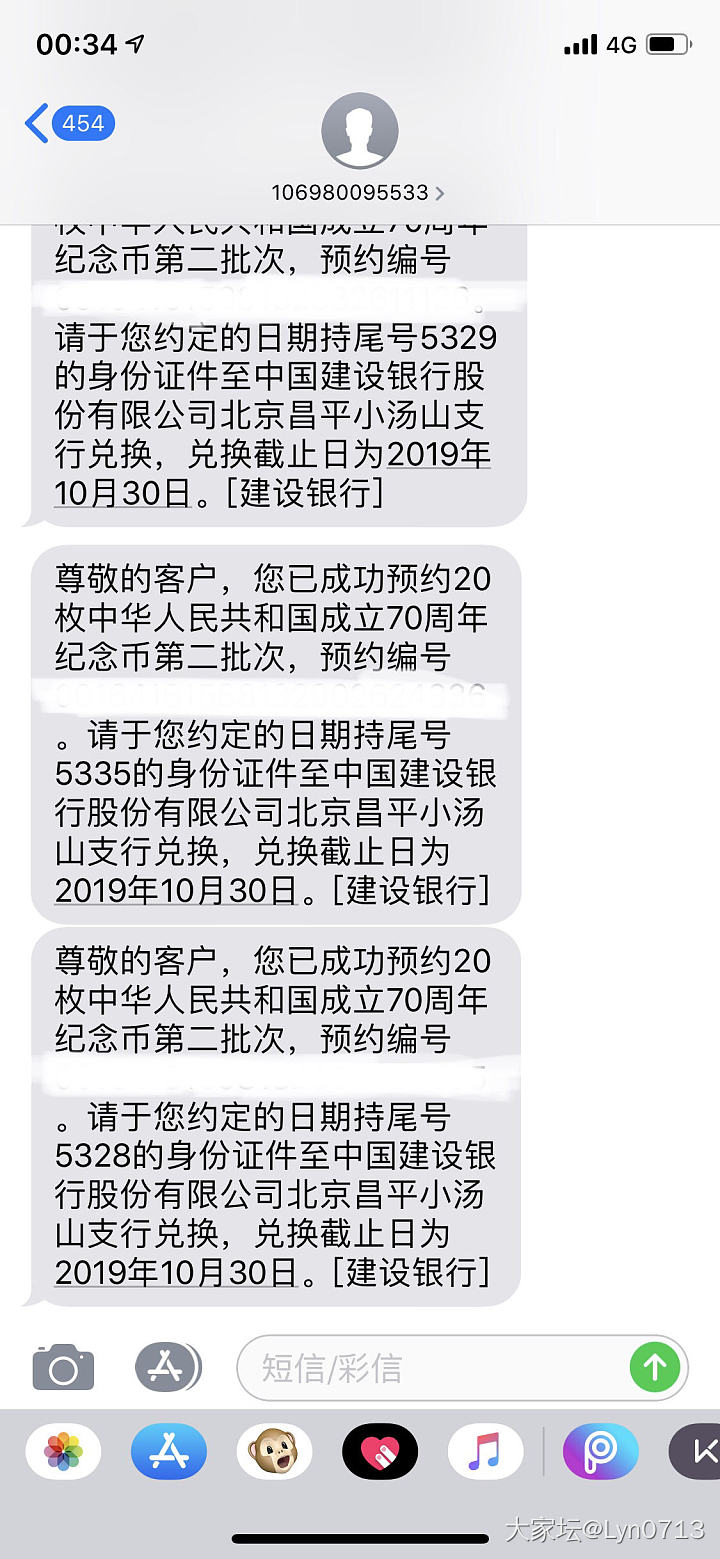720x1559 pixels.
Task: Open the camera to attach a photo
Action: [63, 1368]
